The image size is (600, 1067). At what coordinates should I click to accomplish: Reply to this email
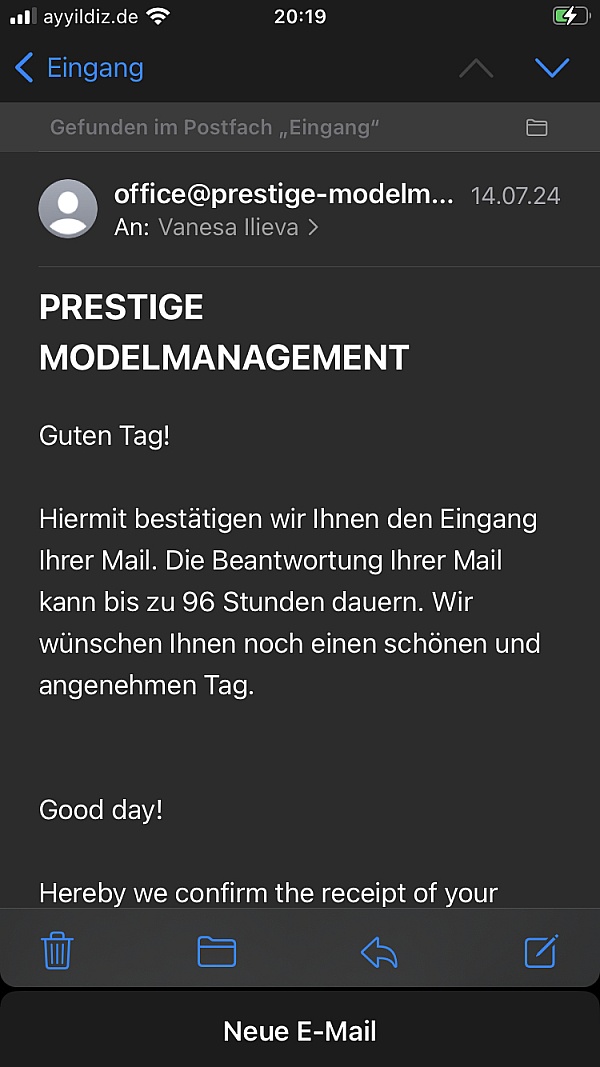[379, 951]
